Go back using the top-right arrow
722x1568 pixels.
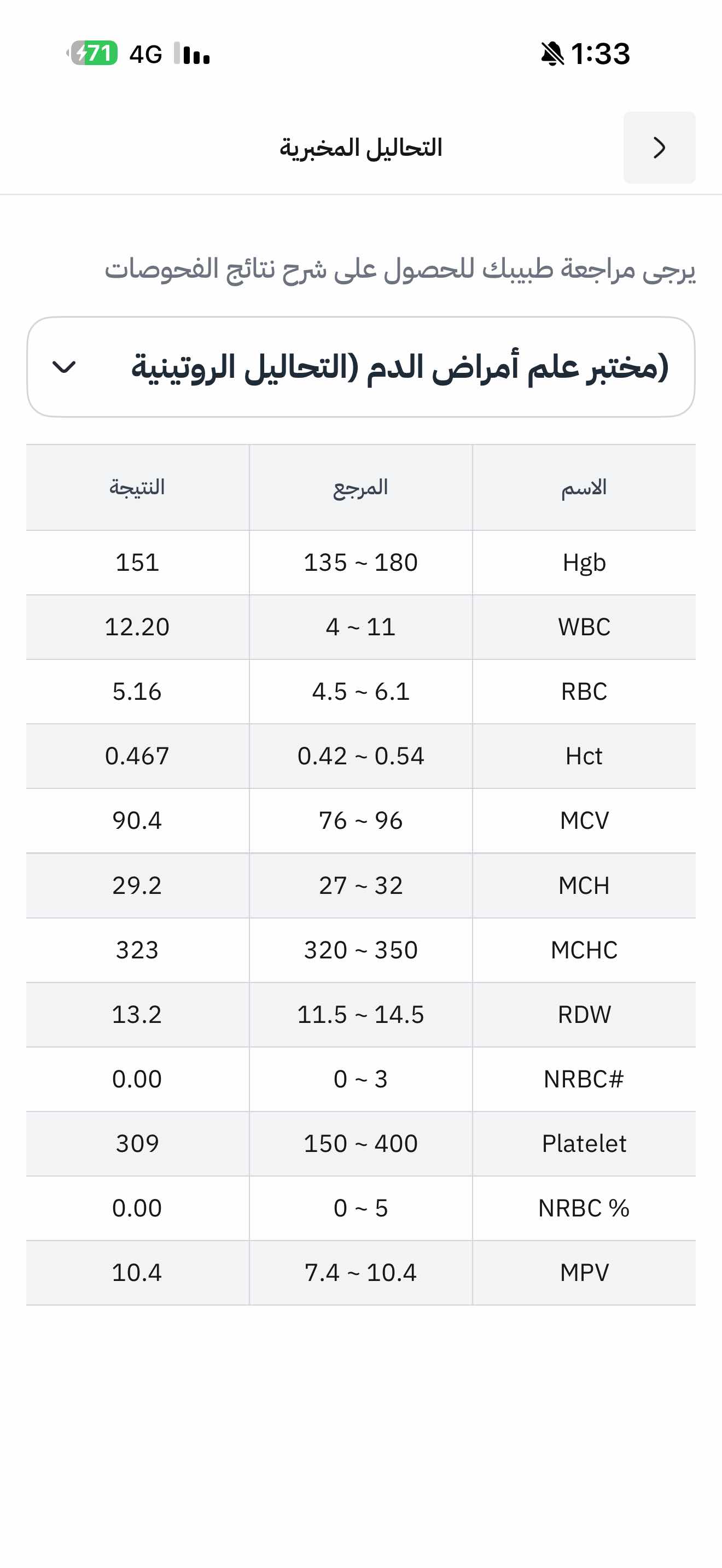coord(659,147)
